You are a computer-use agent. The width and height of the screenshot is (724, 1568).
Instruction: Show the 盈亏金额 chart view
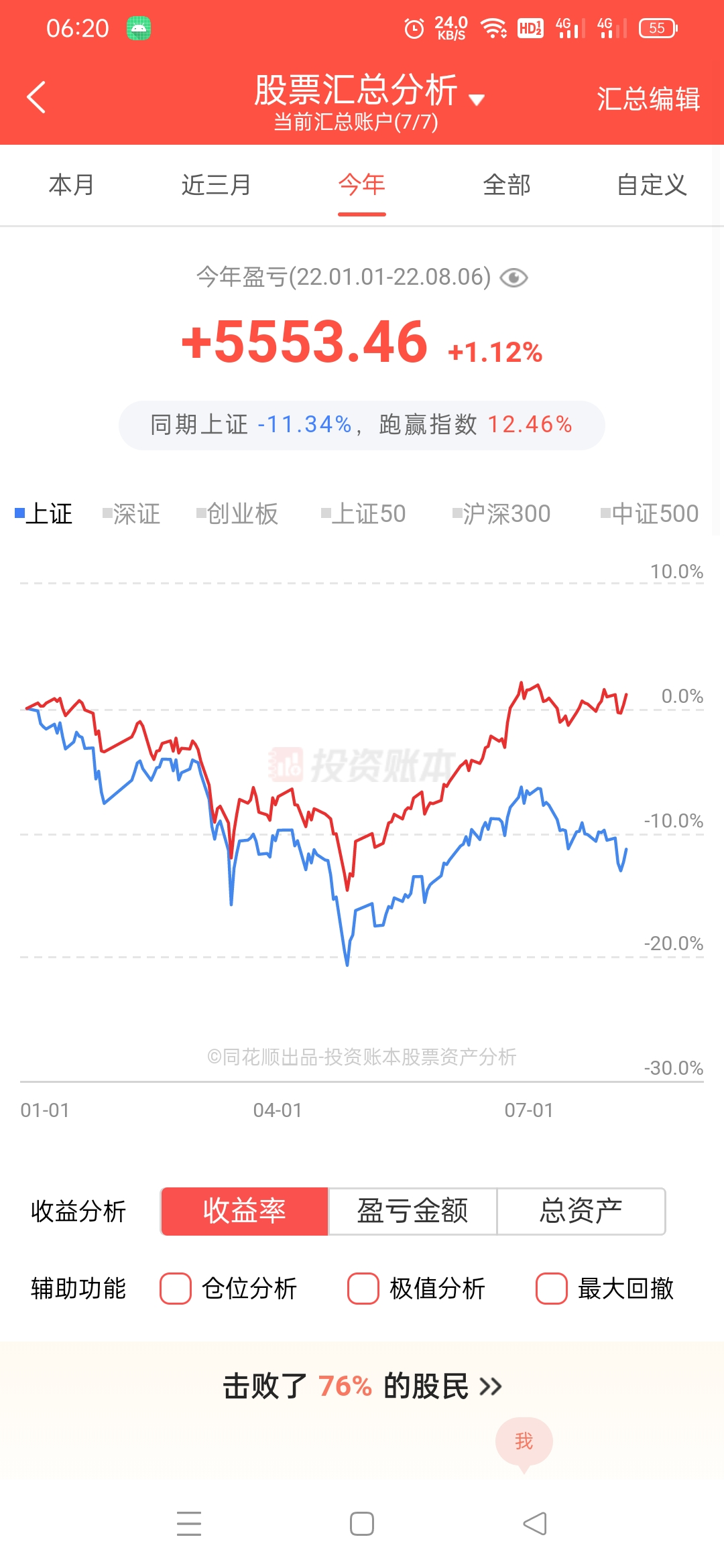[412, 1212]
